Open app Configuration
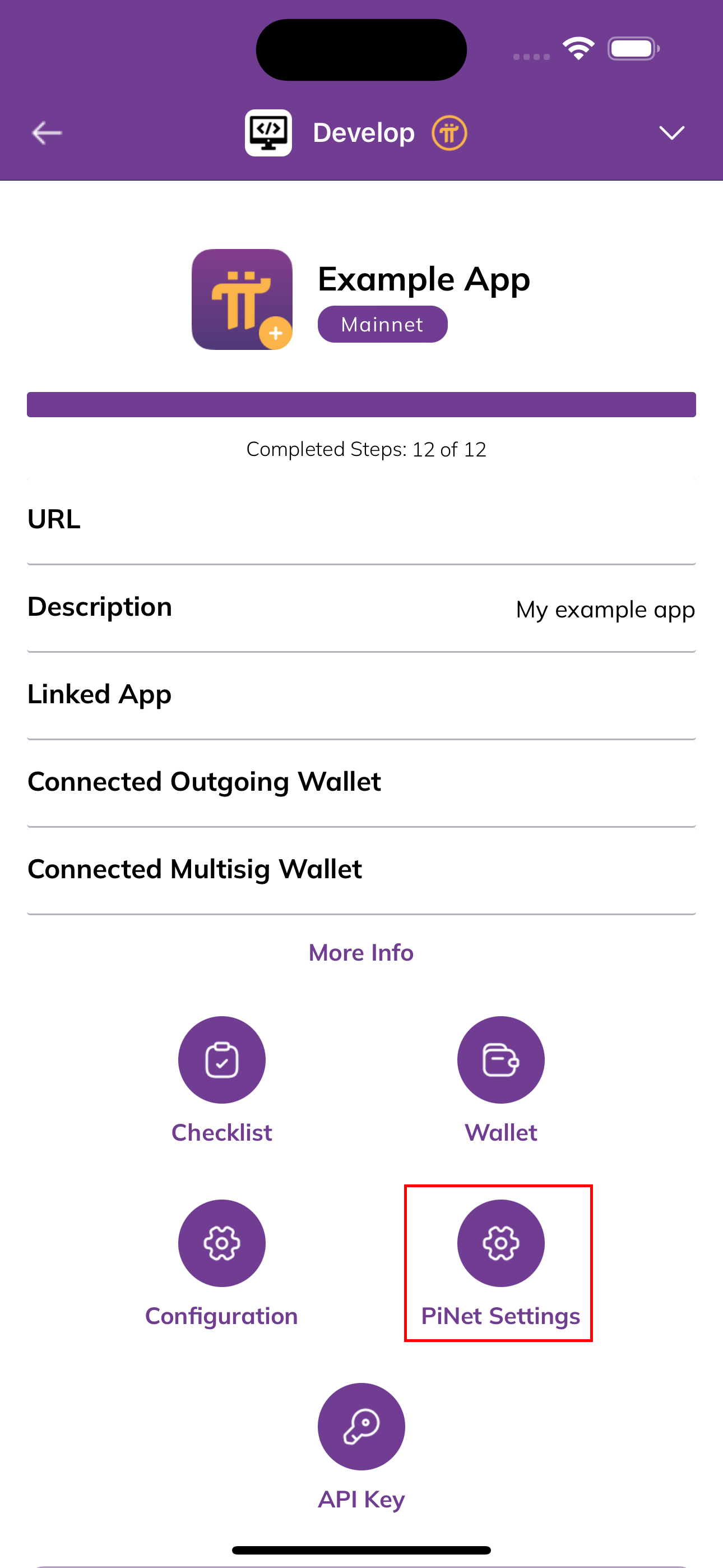 [221, 1243]
